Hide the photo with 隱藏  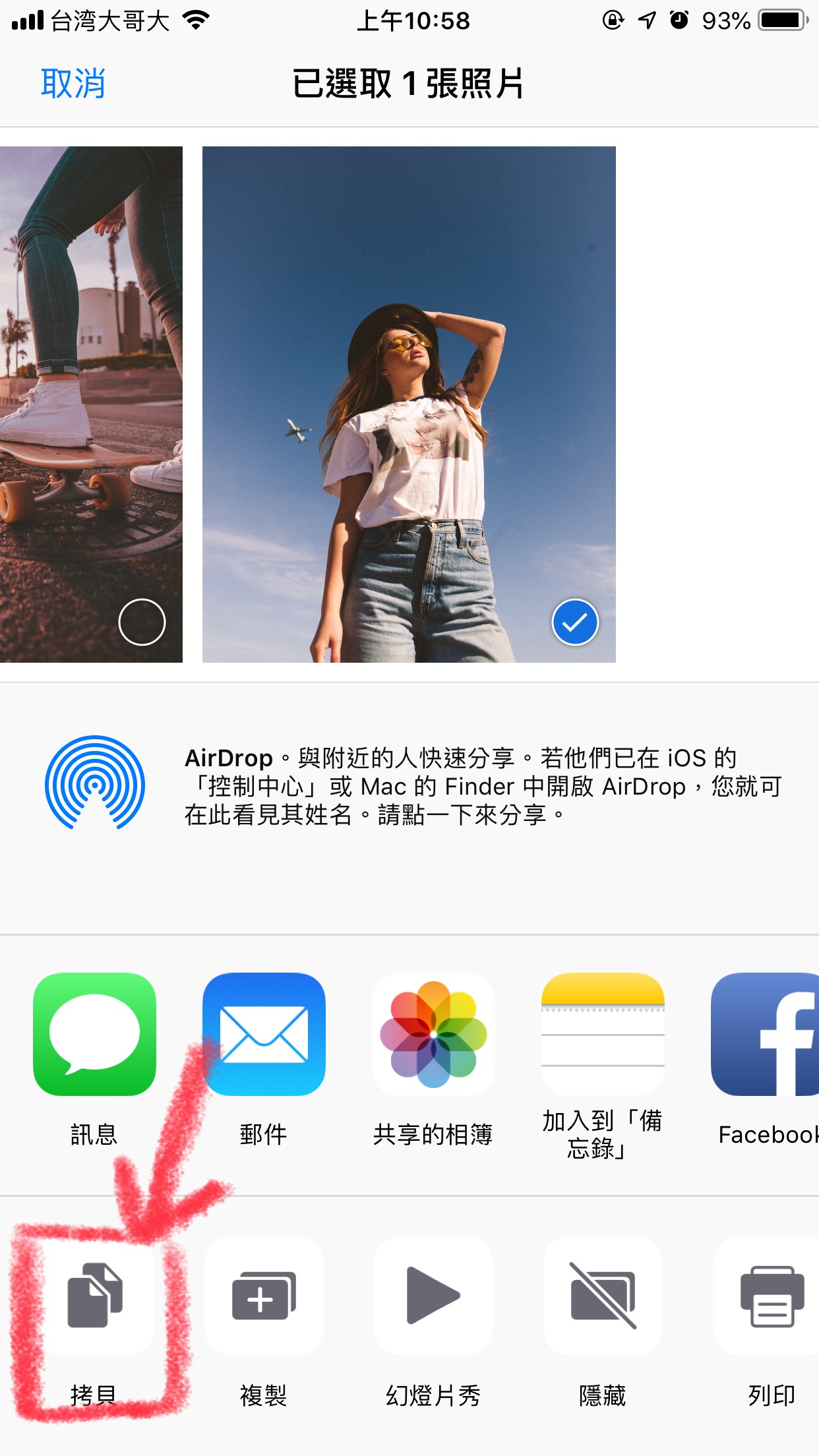click(603, 1296)
